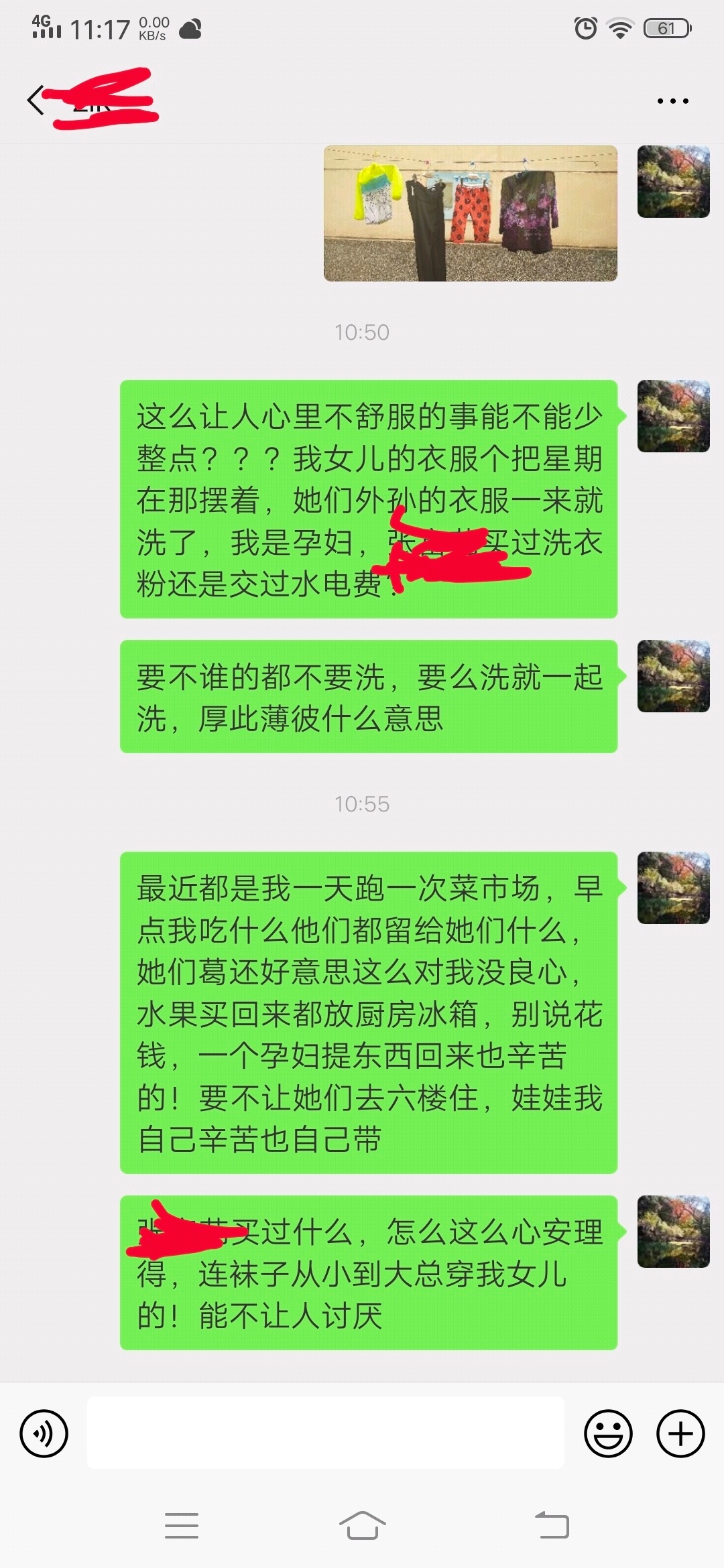Go back to the chat list
This screenshot has width=724, height=1568.
click(35, 101)
